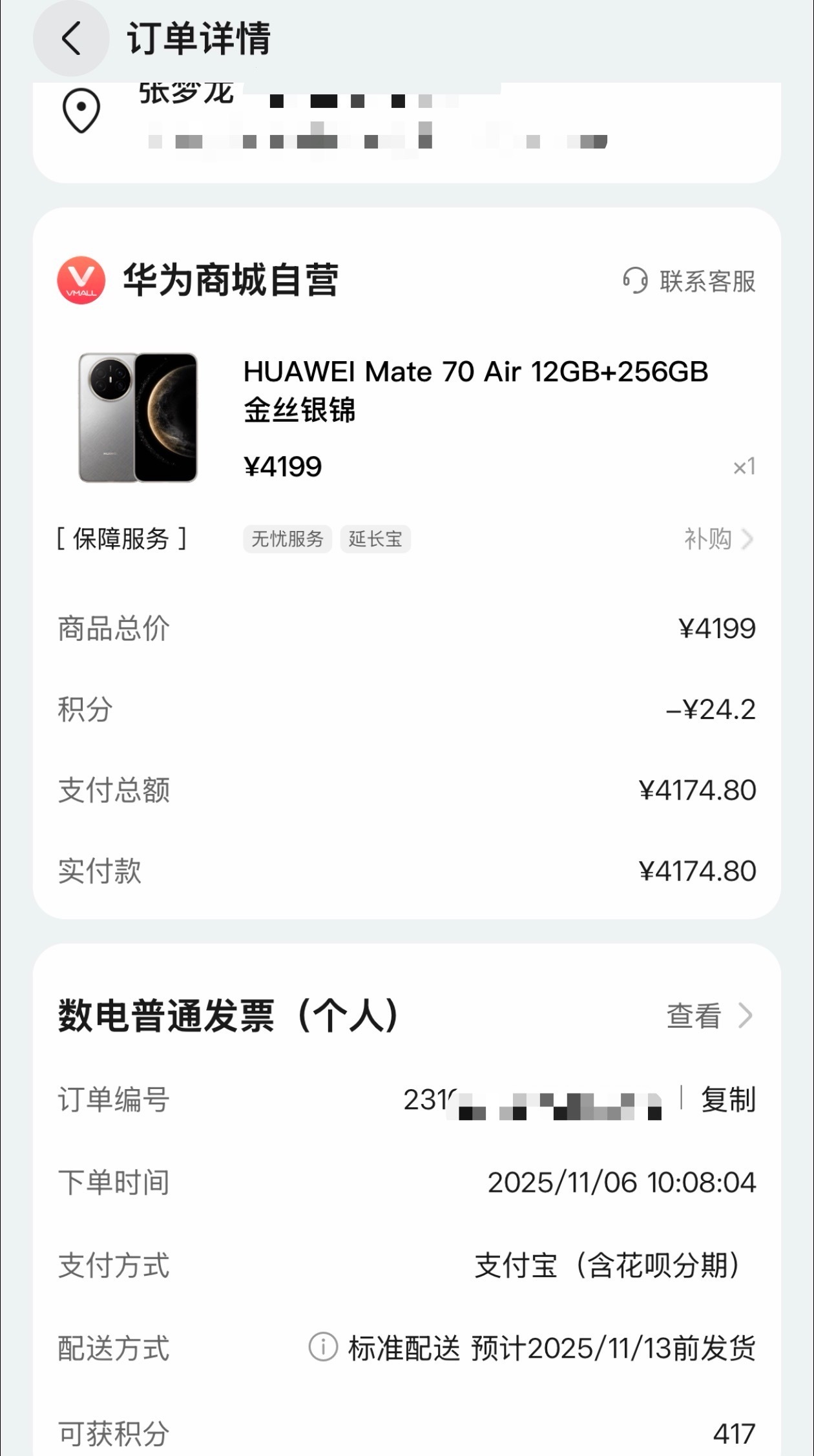
Task: Click 查看 to view the invoice
Action: coord(694,1017)
